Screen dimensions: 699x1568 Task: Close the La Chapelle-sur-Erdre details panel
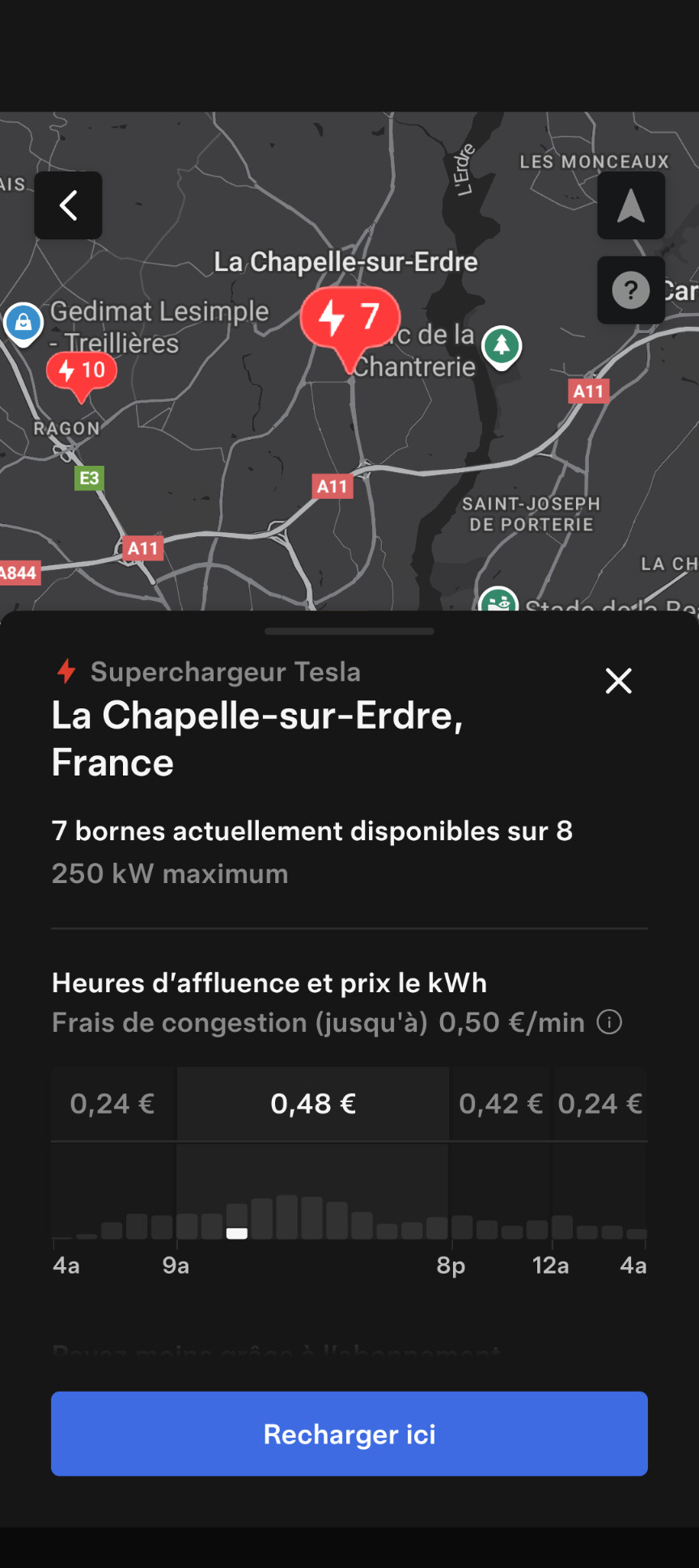coord(619,681)
